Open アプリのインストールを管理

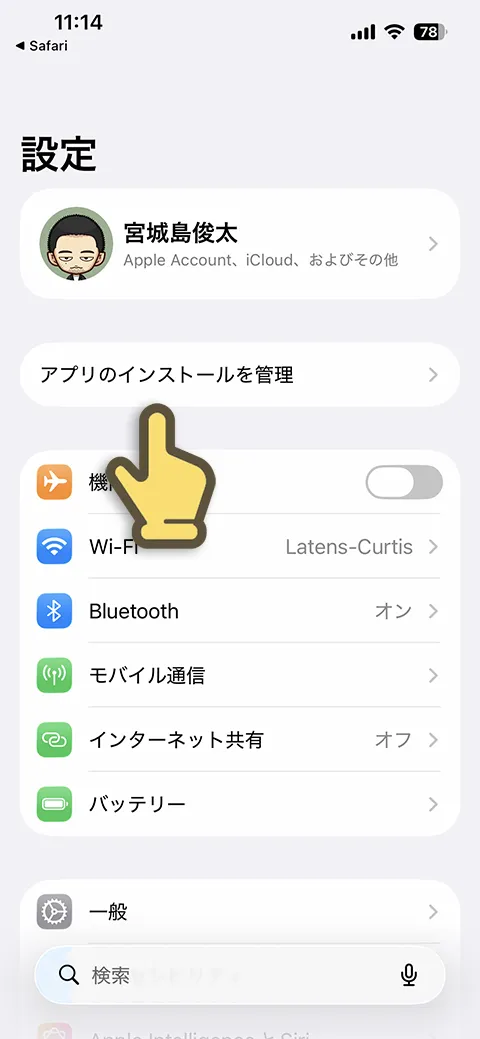click(x=240, y=375)
